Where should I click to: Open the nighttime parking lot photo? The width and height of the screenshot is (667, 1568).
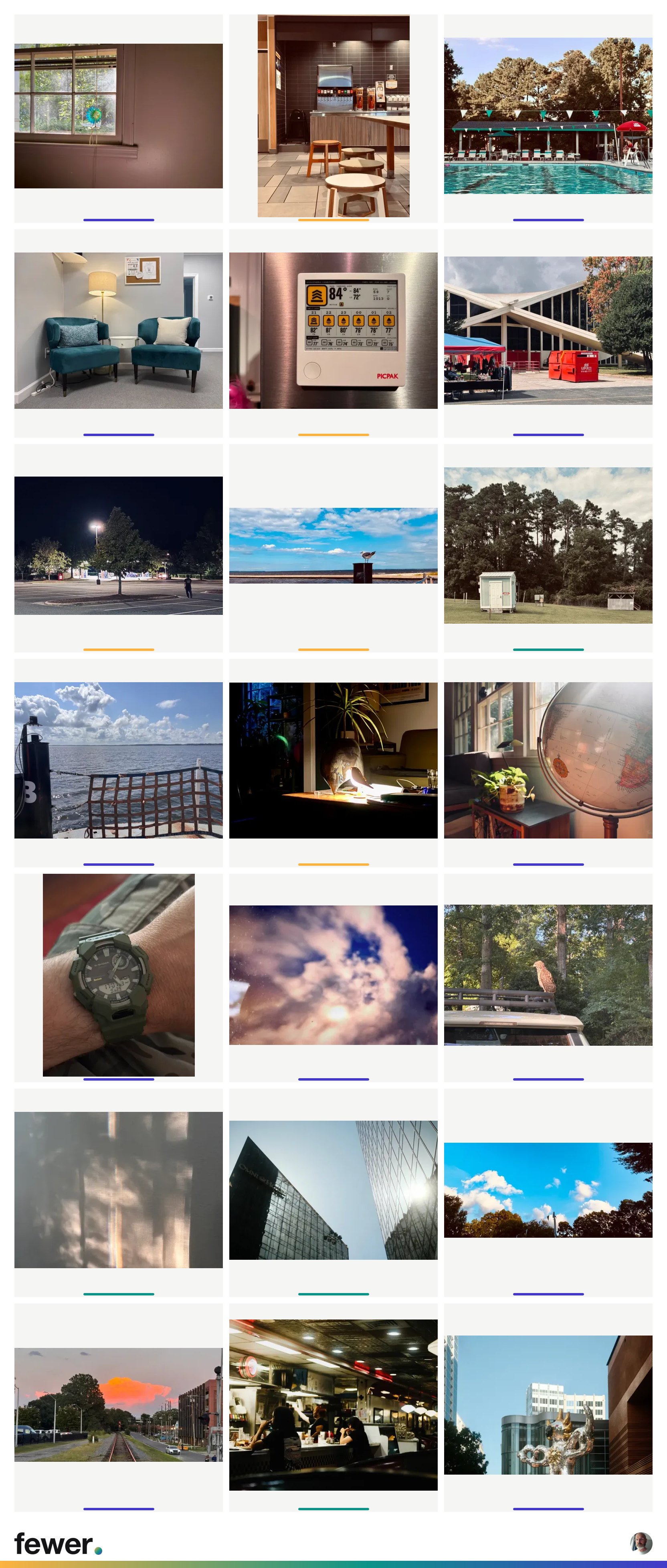point(119,546)
